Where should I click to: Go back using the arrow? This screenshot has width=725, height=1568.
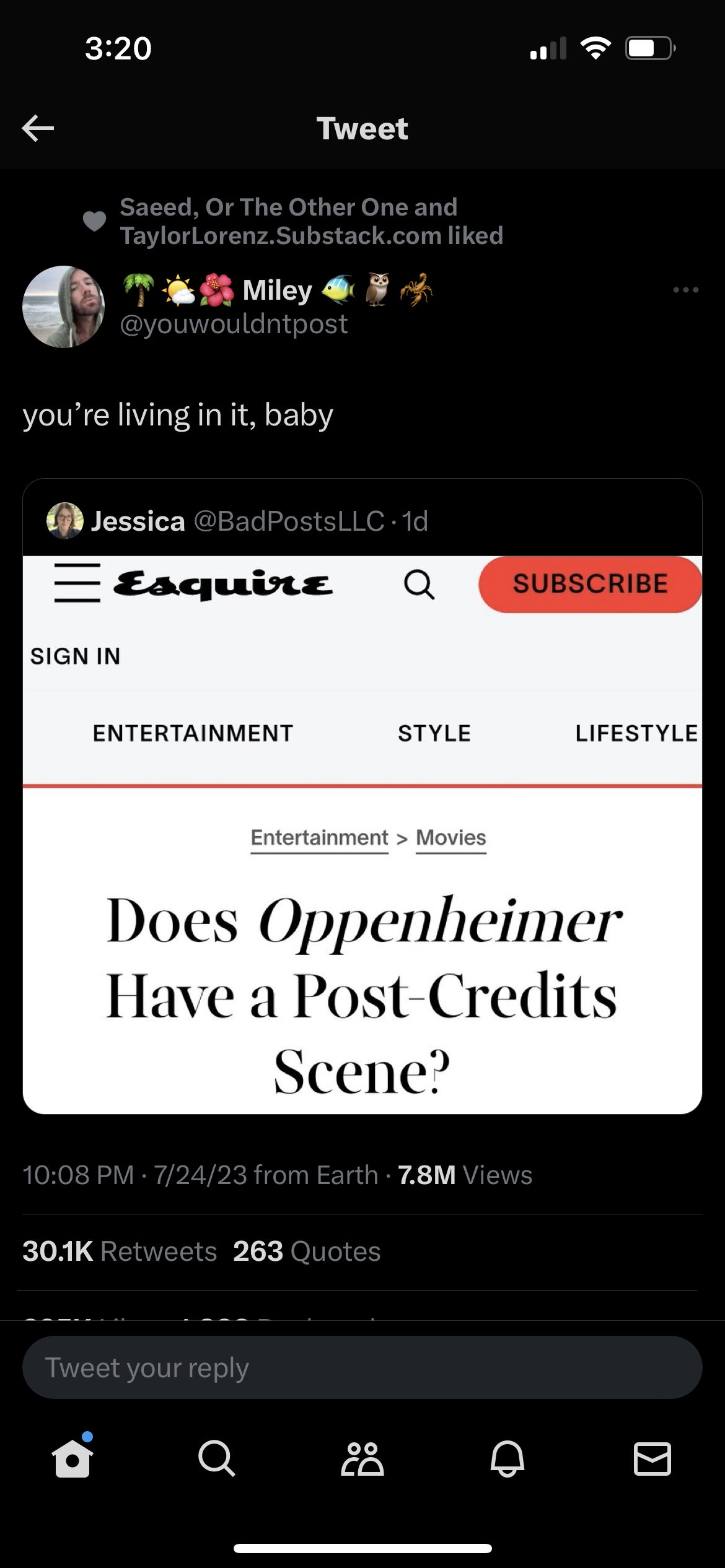pyautogui.click(x=38, y=128)
